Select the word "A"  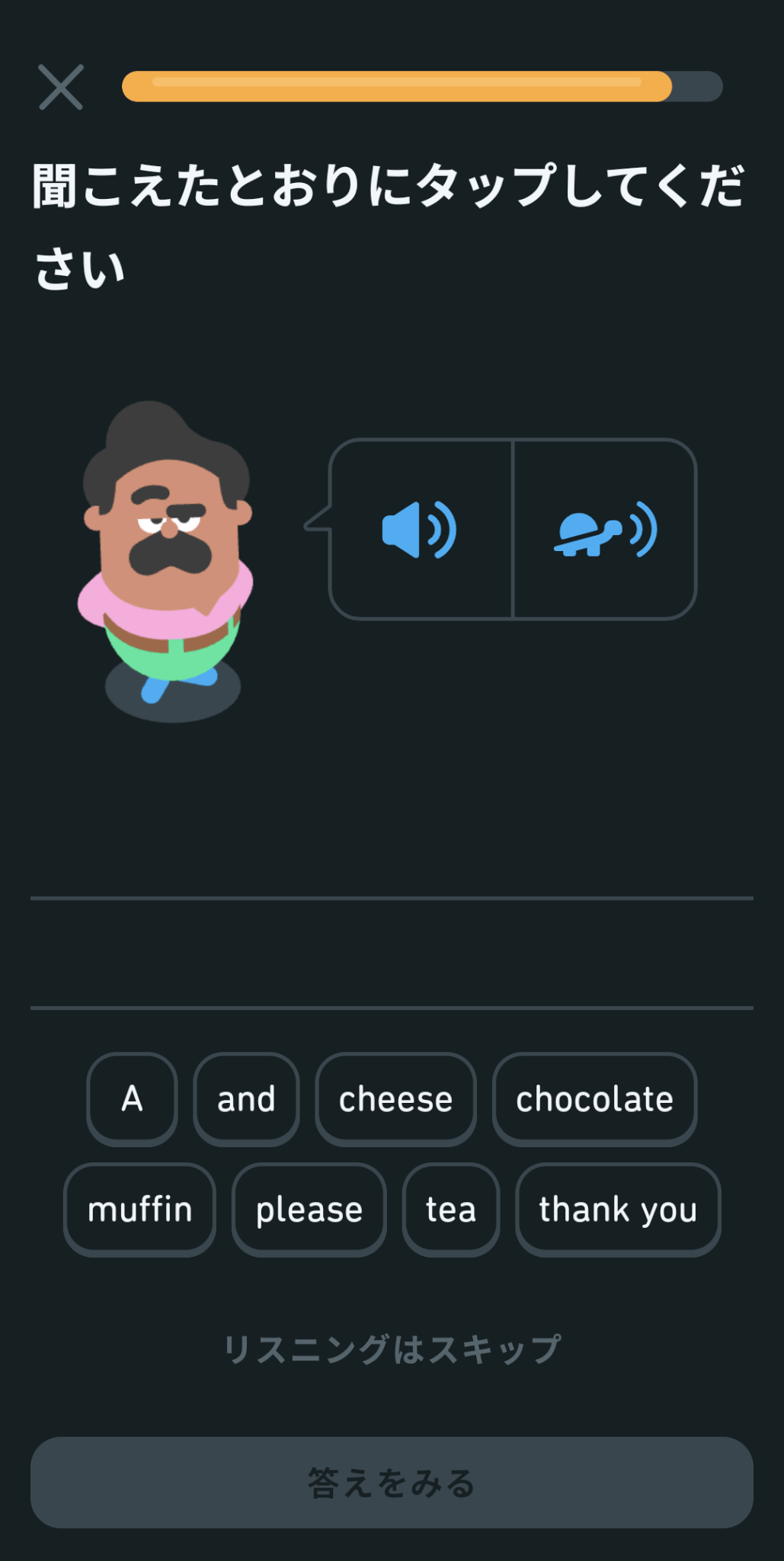(x=132, y=1099)
